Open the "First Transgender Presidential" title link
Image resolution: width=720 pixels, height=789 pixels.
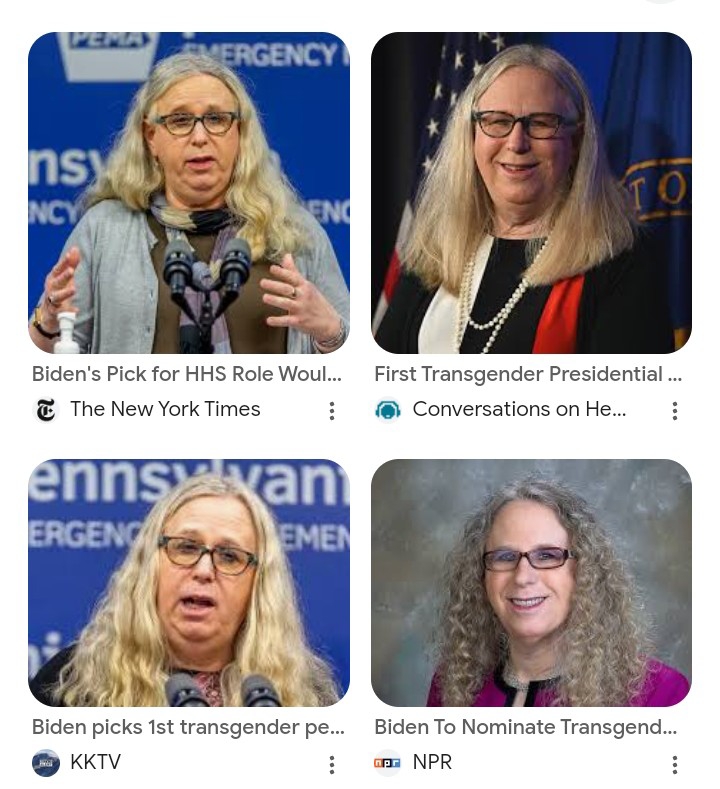pos(528,375)
